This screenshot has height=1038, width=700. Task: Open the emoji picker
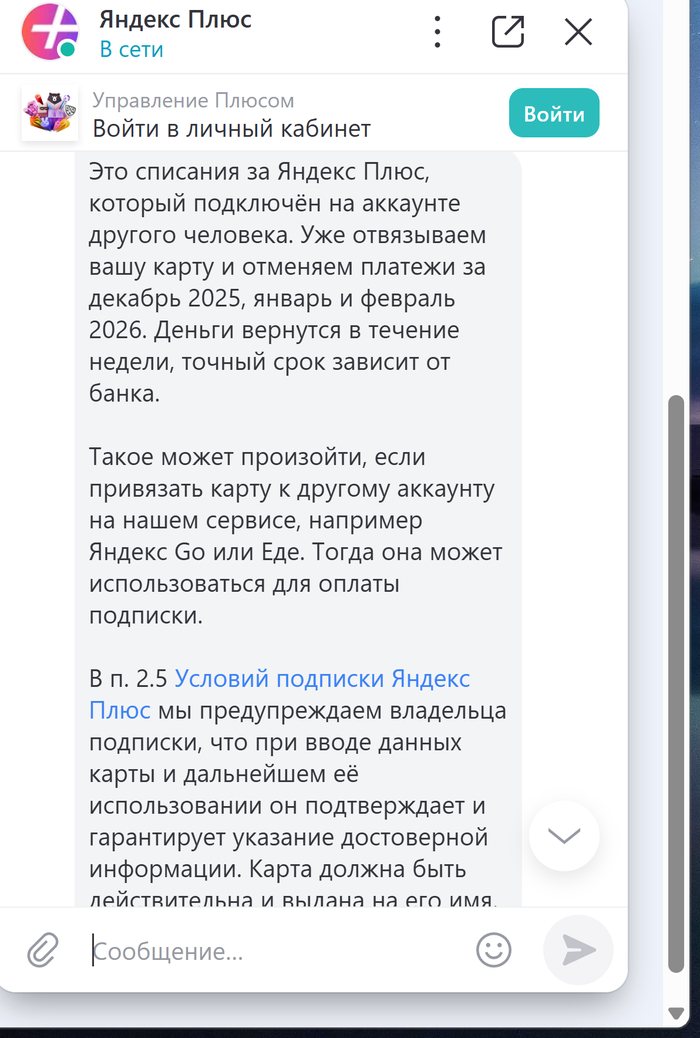(x=493, y=950)
